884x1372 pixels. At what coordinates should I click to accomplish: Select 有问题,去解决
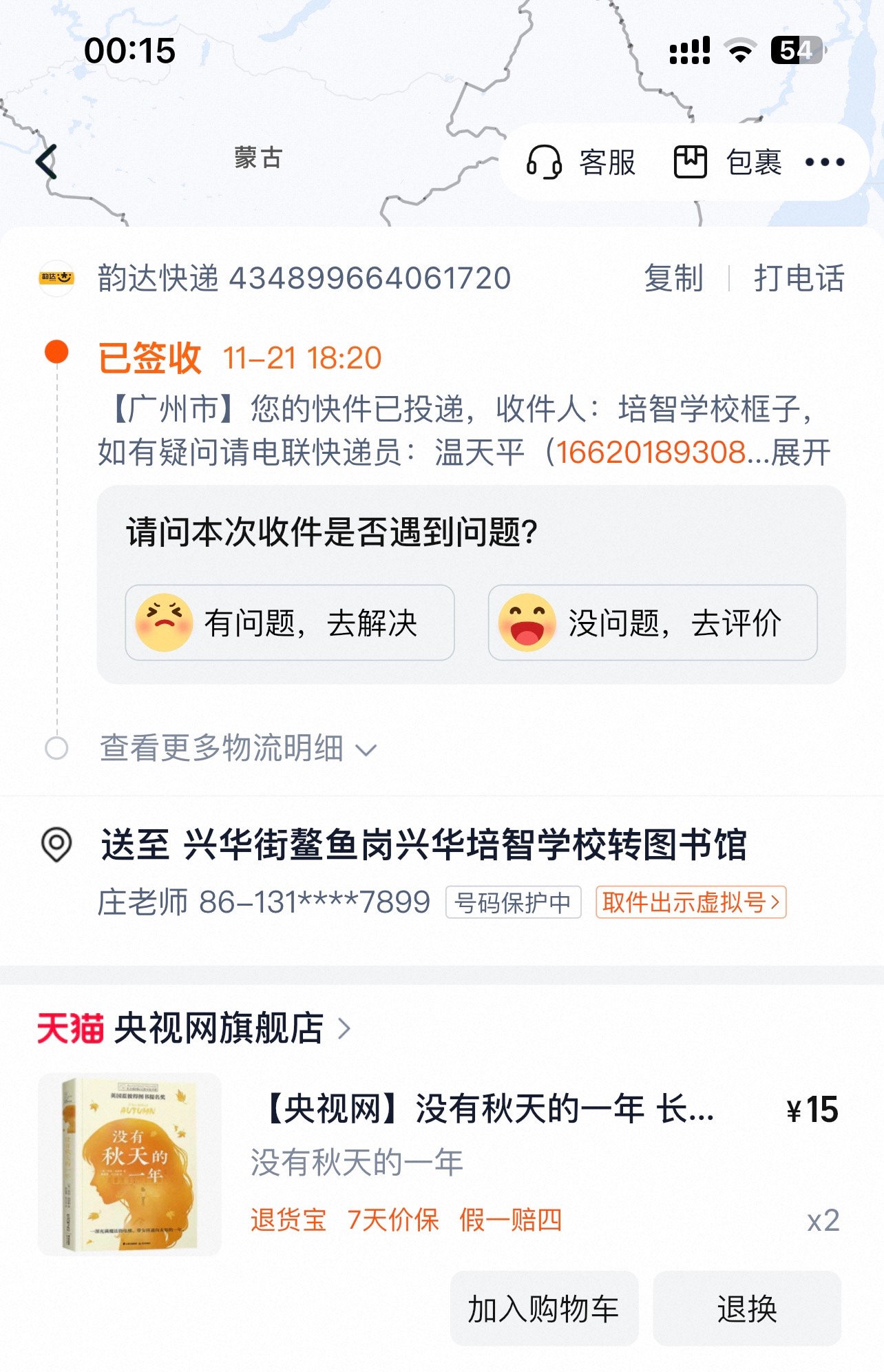tap(289, 623)
